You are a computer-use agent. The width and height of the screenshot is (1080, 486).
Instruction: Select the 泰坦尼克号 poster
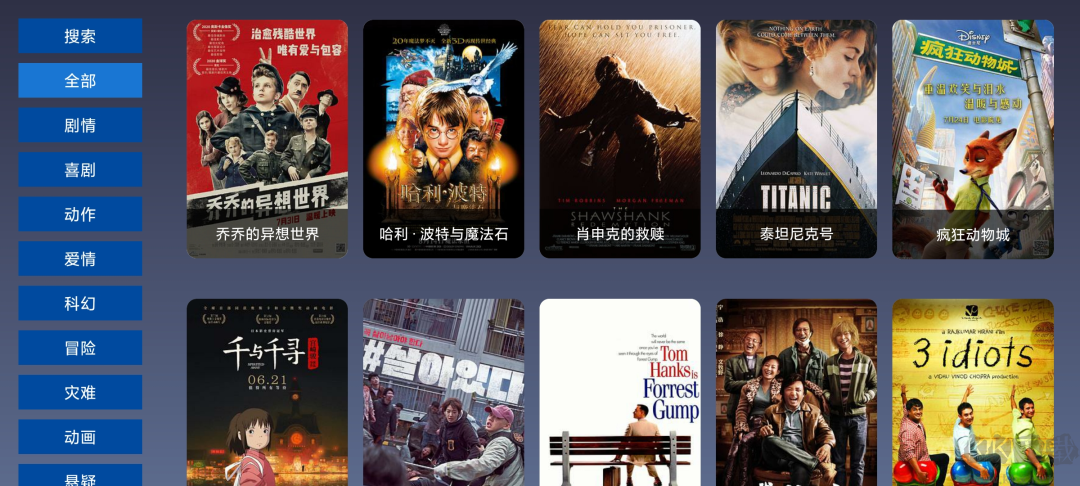pos(796,139)
